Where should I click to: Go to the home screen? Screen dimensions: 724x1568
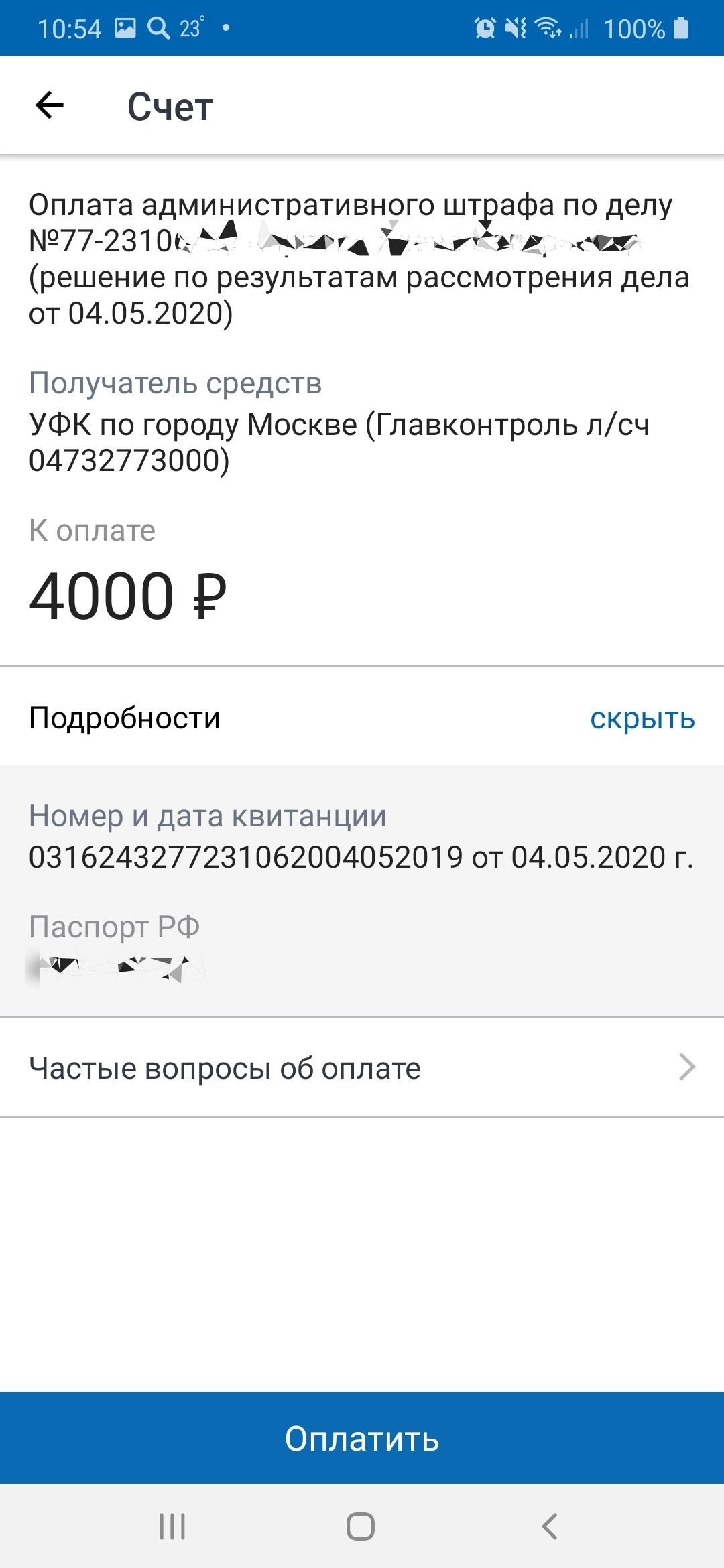[x=361, y=1526]
